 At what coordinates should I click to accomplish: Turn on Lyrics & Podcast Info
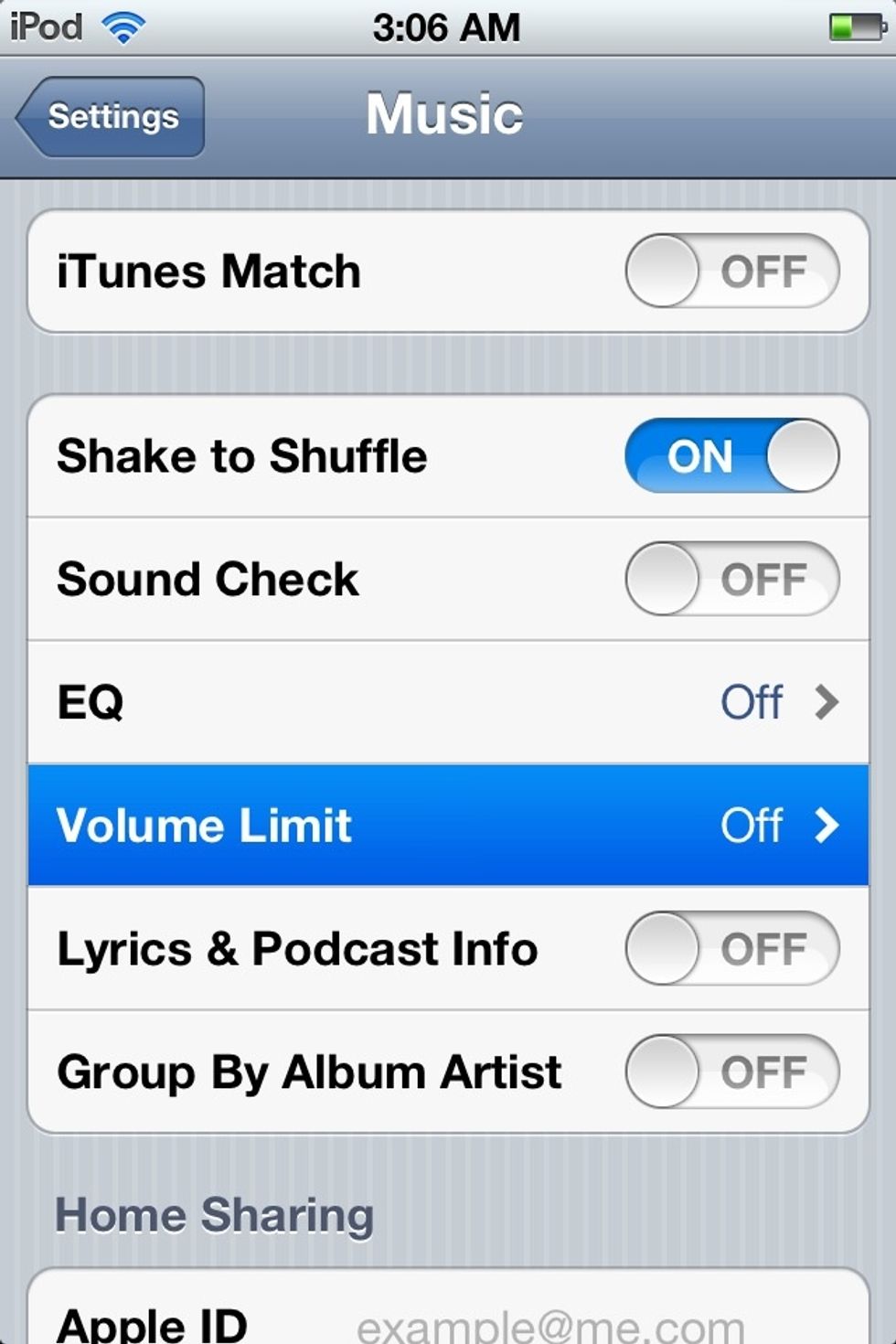tap(730, 949)
